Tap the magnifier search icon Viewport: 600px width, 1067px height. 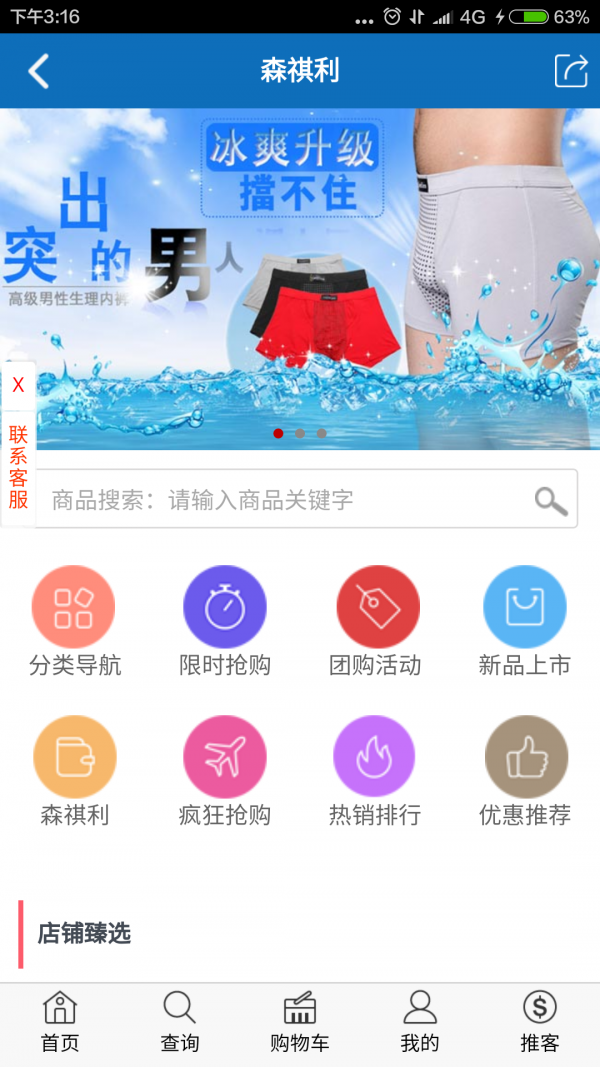point(551,500)
